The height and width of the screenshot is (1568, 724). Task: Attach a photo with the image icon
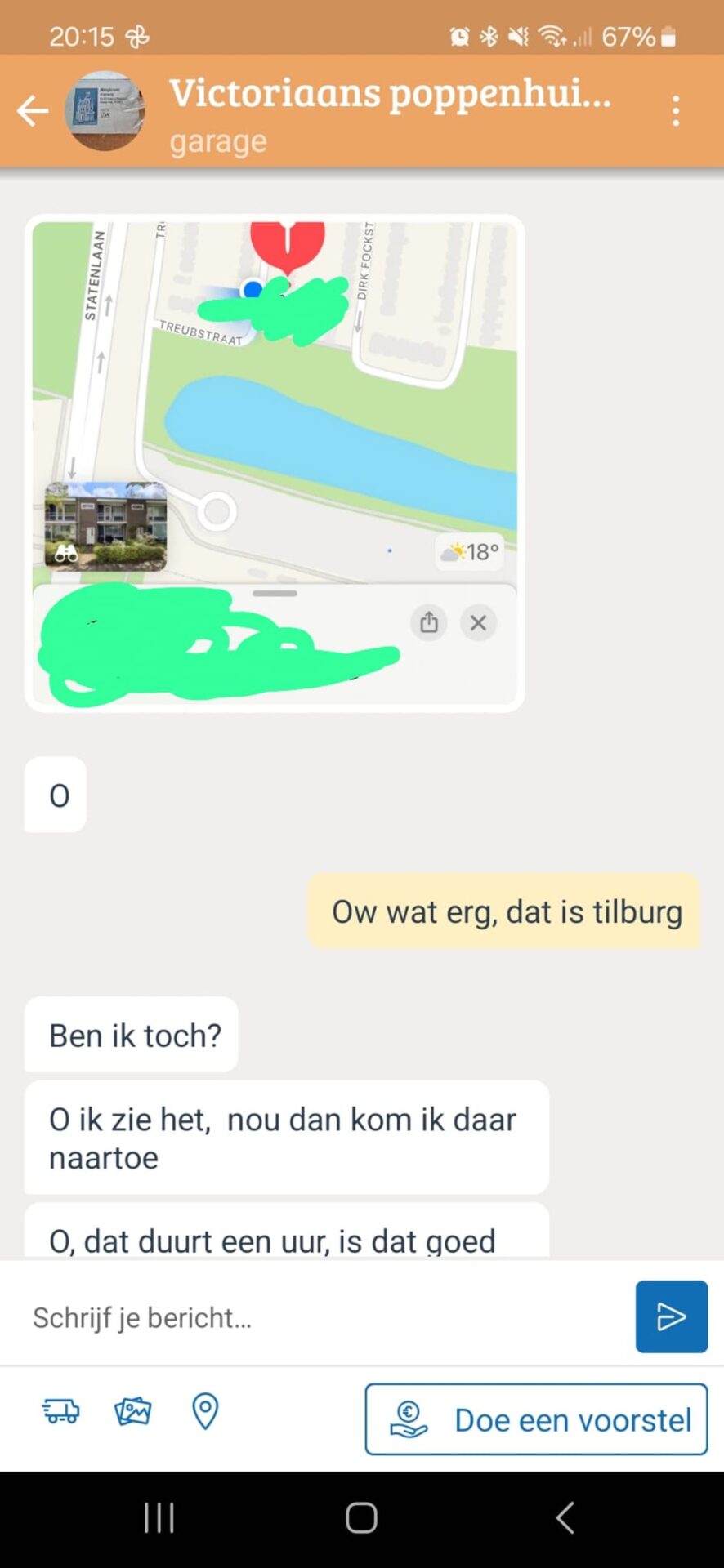pos(133,1410)
